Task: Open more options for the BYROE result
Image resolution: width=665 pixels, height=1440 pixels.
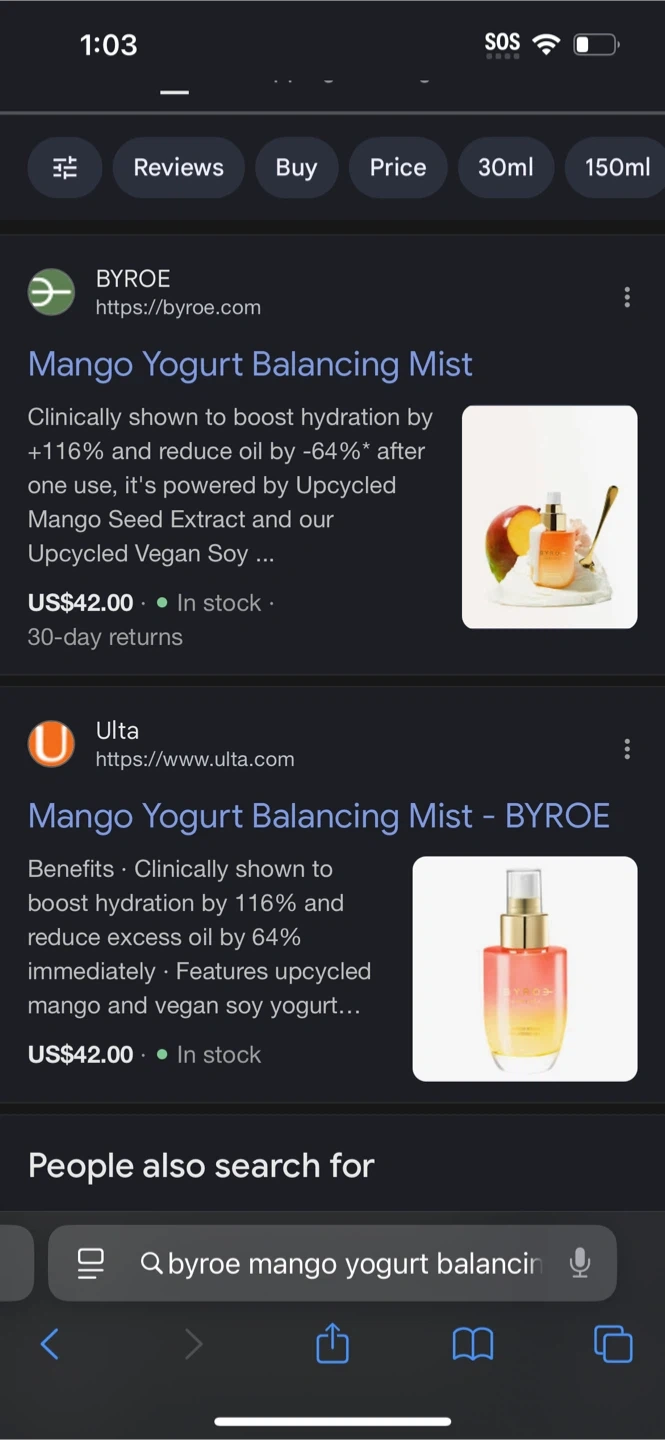Action: click(627, 297)
